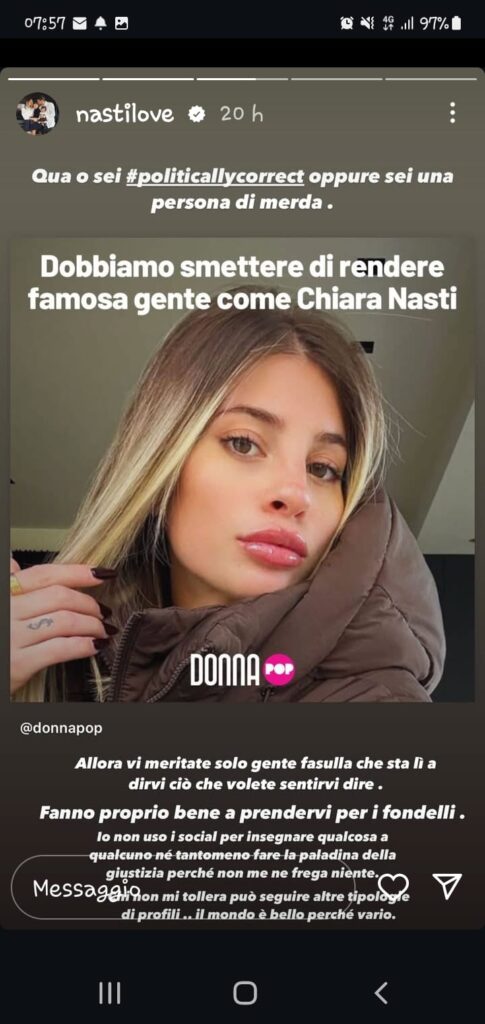Go back with the system back button
Screen dimensions: 485x1024
(381, 993)
